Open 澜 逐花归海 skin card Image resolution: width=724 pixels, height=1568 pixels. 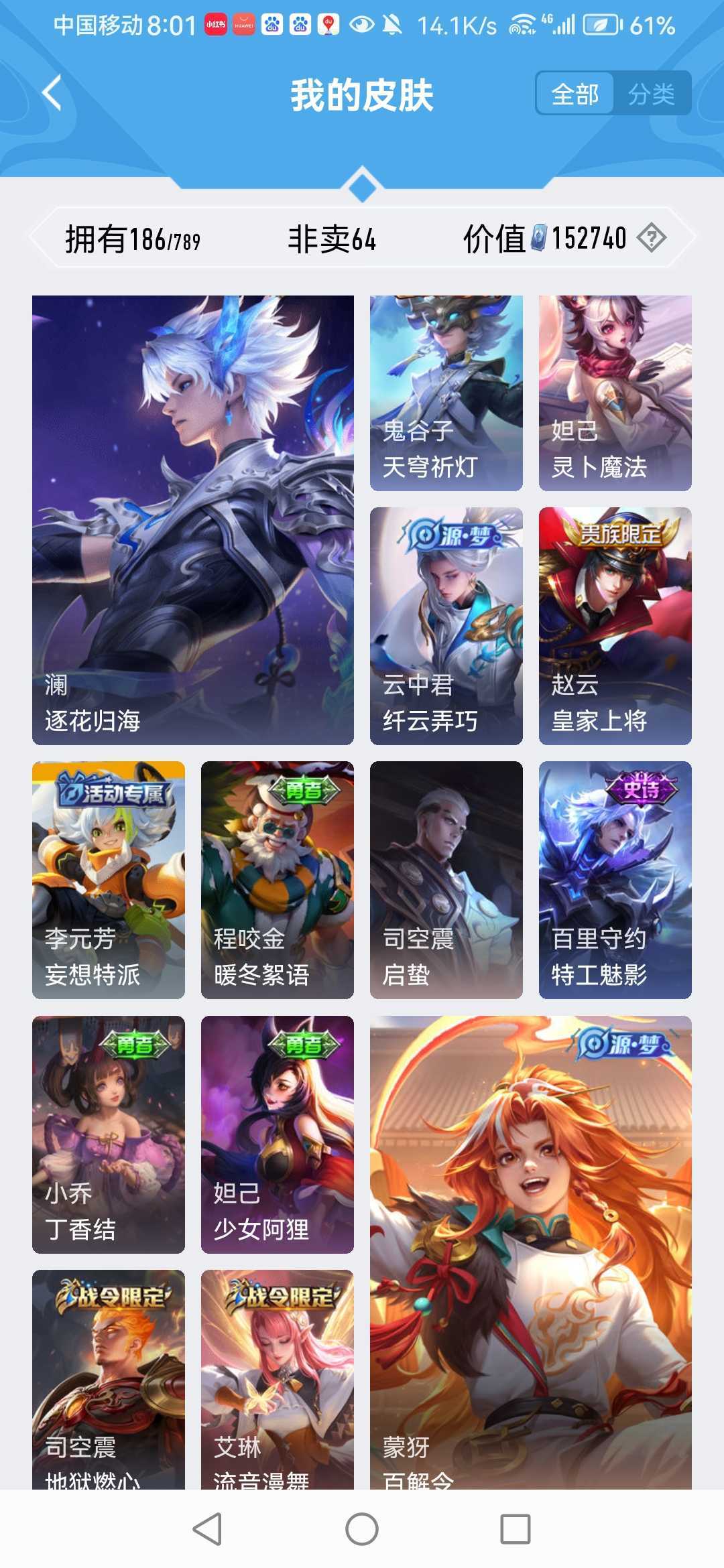point(193,520)
